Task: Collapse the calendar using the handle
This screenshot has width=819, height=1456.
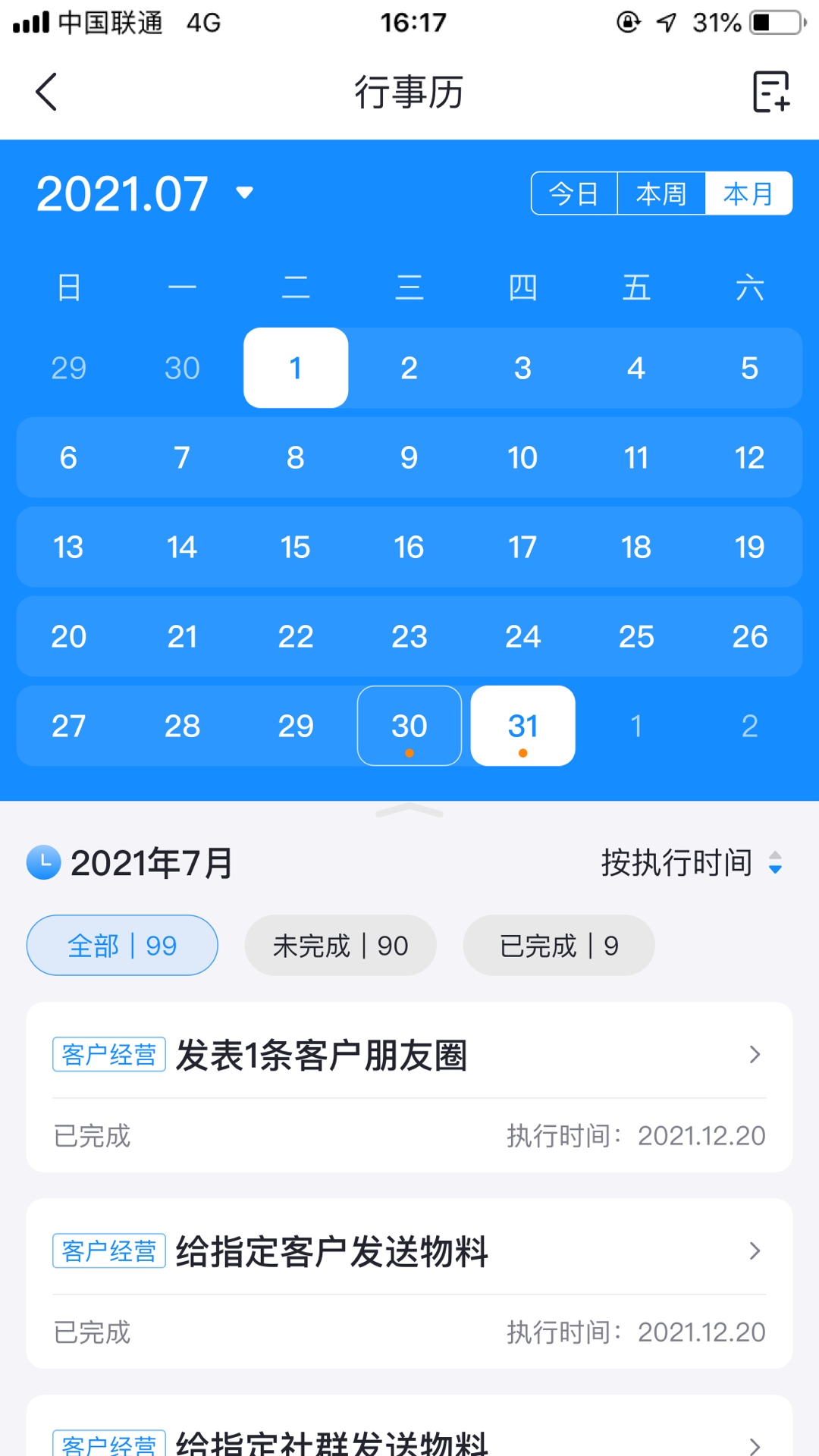Action: pyautogui.click(x=409, y=811)
